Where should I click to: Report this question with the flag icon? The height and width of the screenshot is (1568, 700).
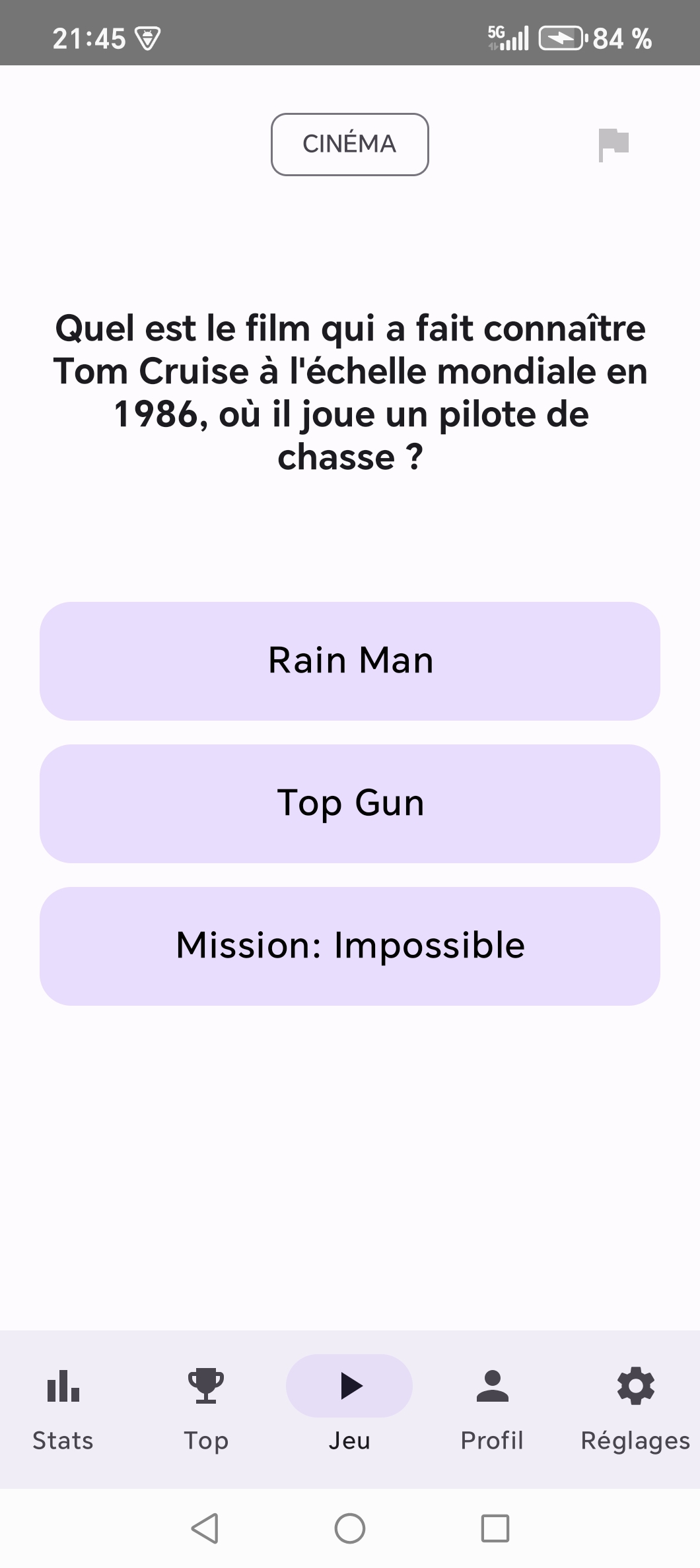click(x=613, y=145)
